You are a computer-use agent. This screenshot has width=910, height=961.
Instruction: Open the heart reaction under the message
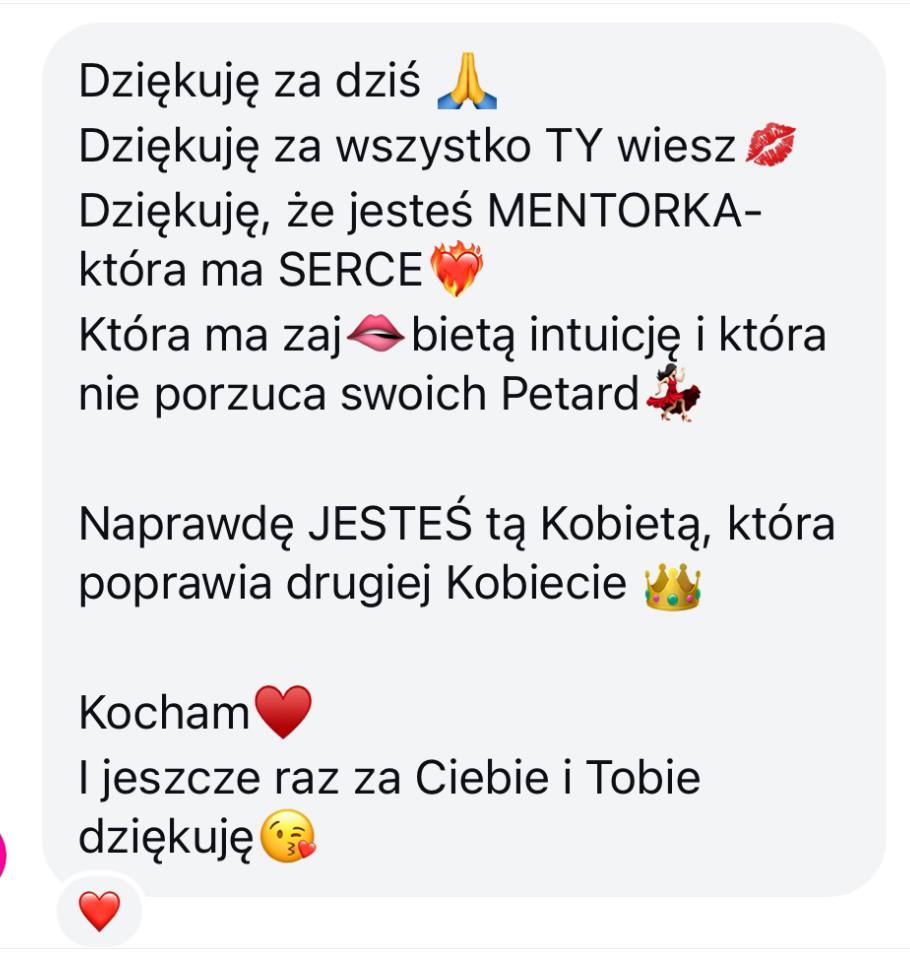[x=99, y=911]
